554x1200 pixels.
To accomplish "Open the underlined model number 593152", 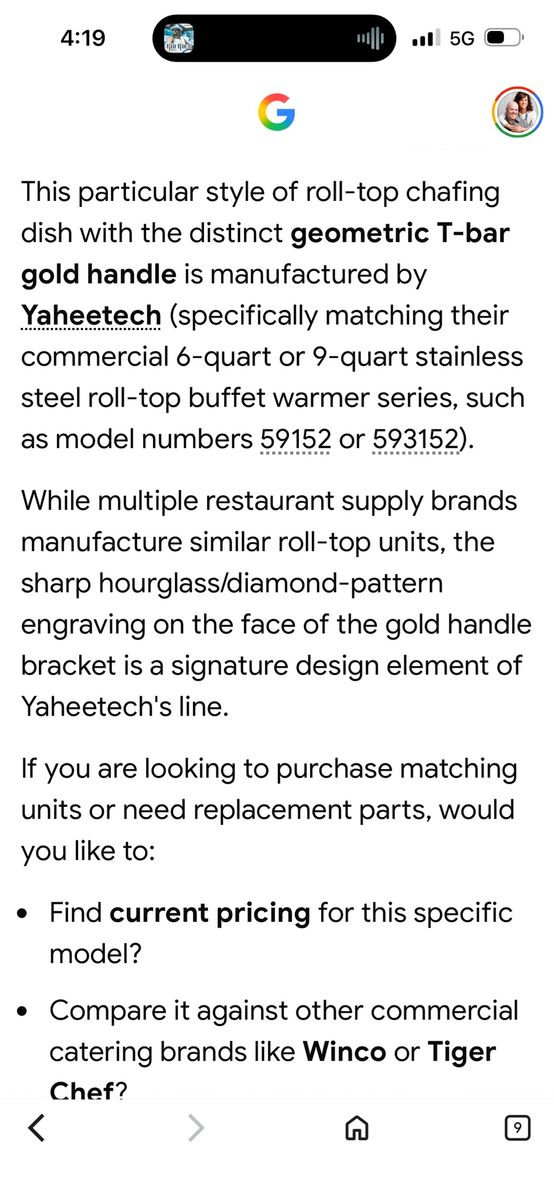I will 413,439.
